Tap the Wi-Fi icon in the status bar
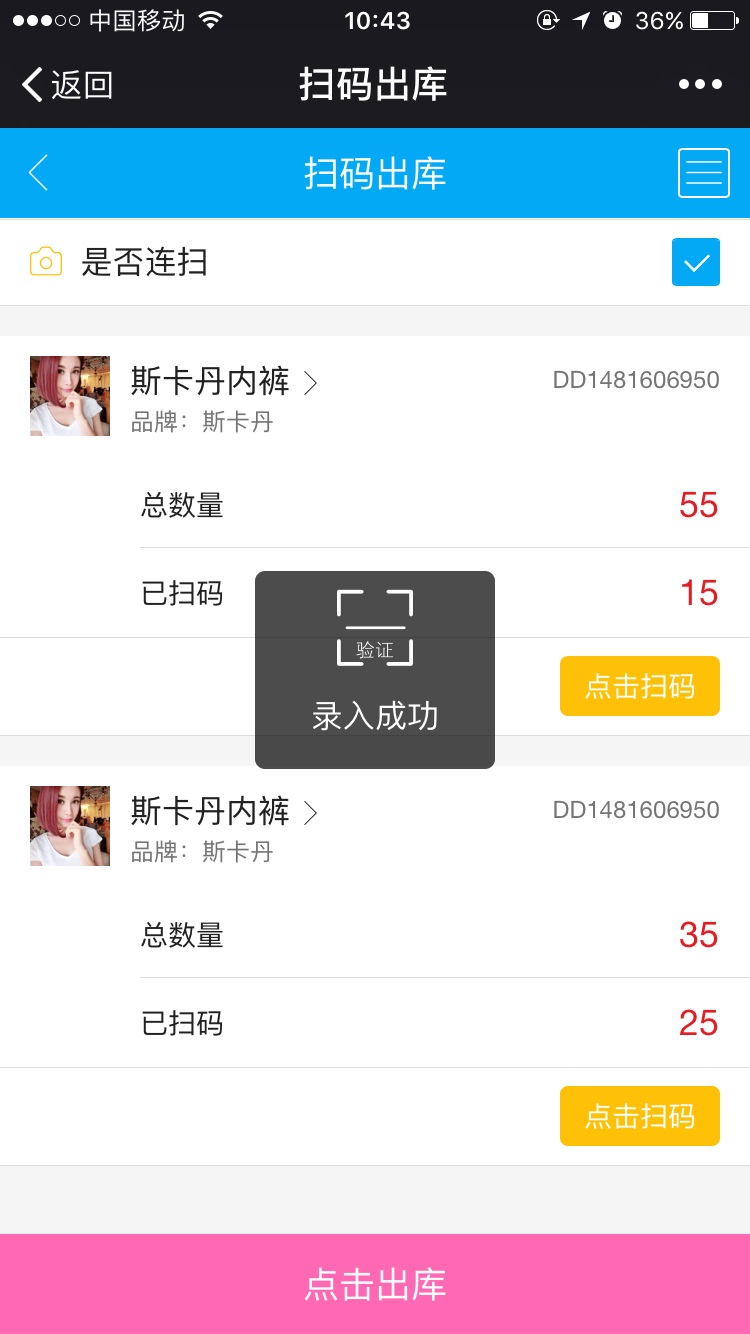The image size is (750, 1334). 208,18
